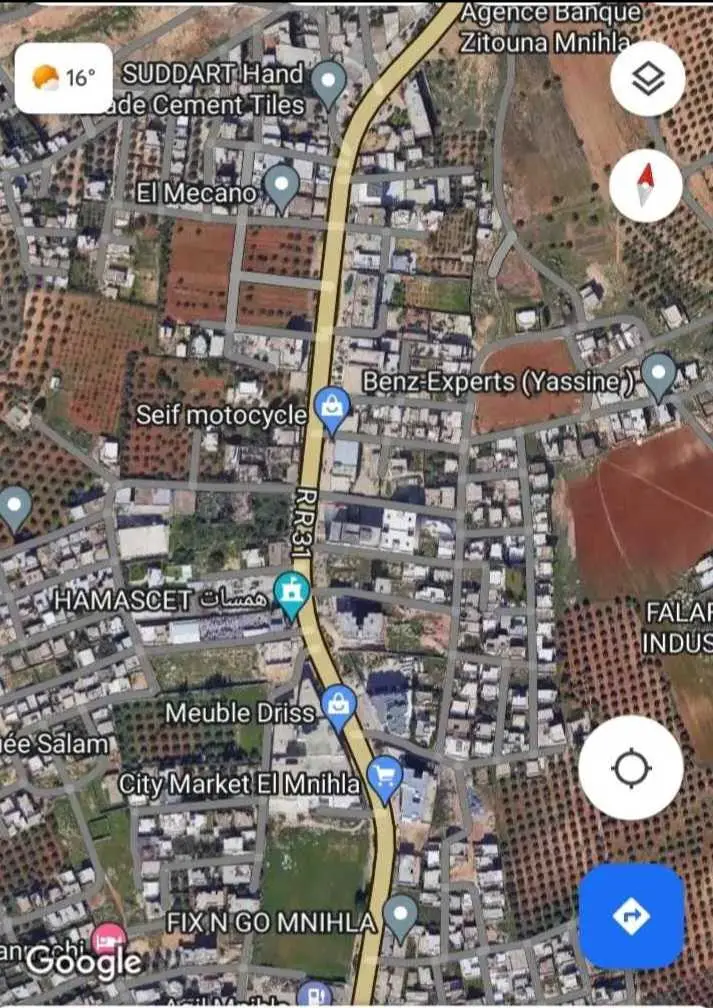This screenshot has height=1008, width=713.
Task: Open directions with the blue button
Action: [x=631, y=916]
